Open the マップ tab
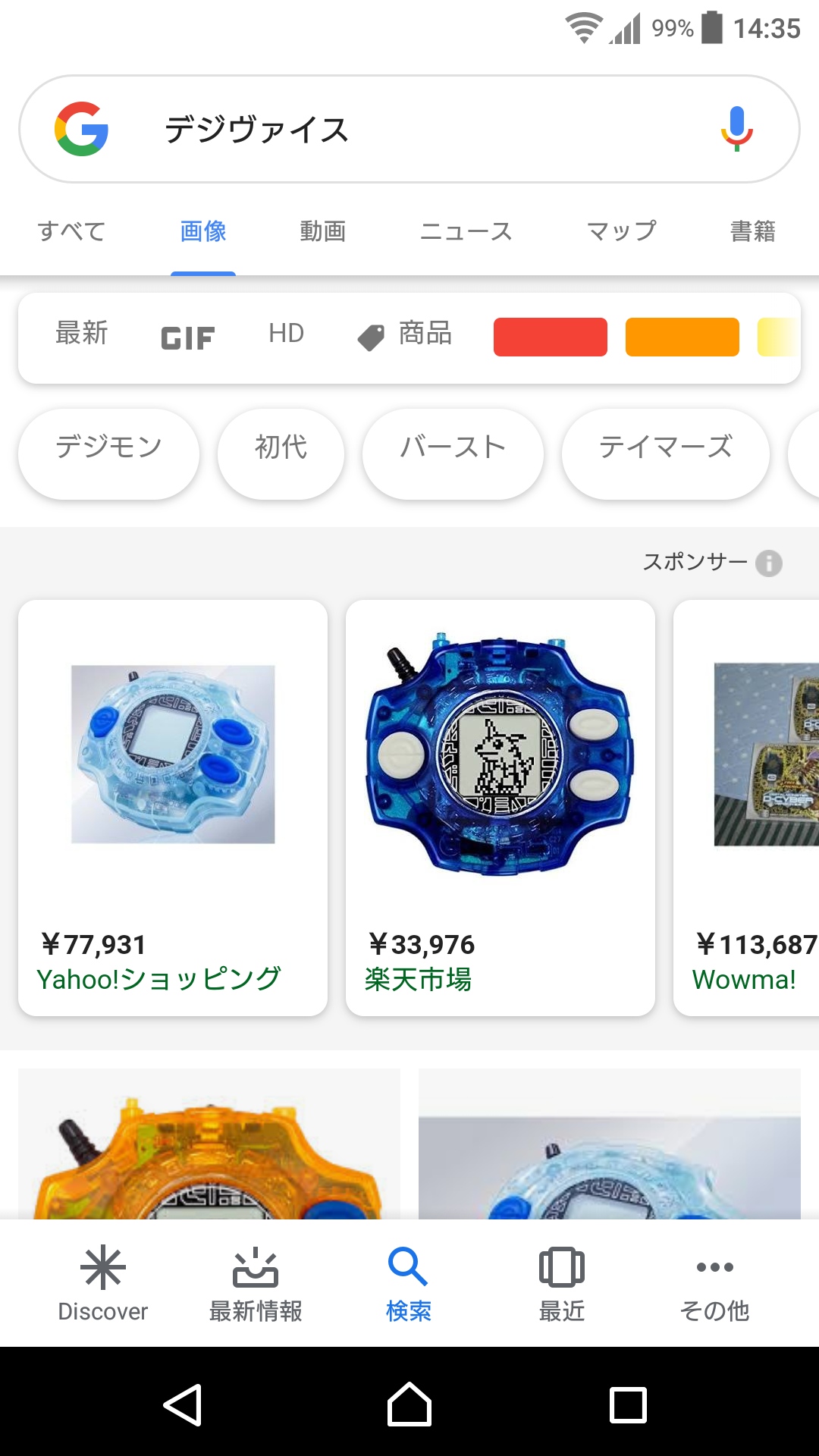 621,231
